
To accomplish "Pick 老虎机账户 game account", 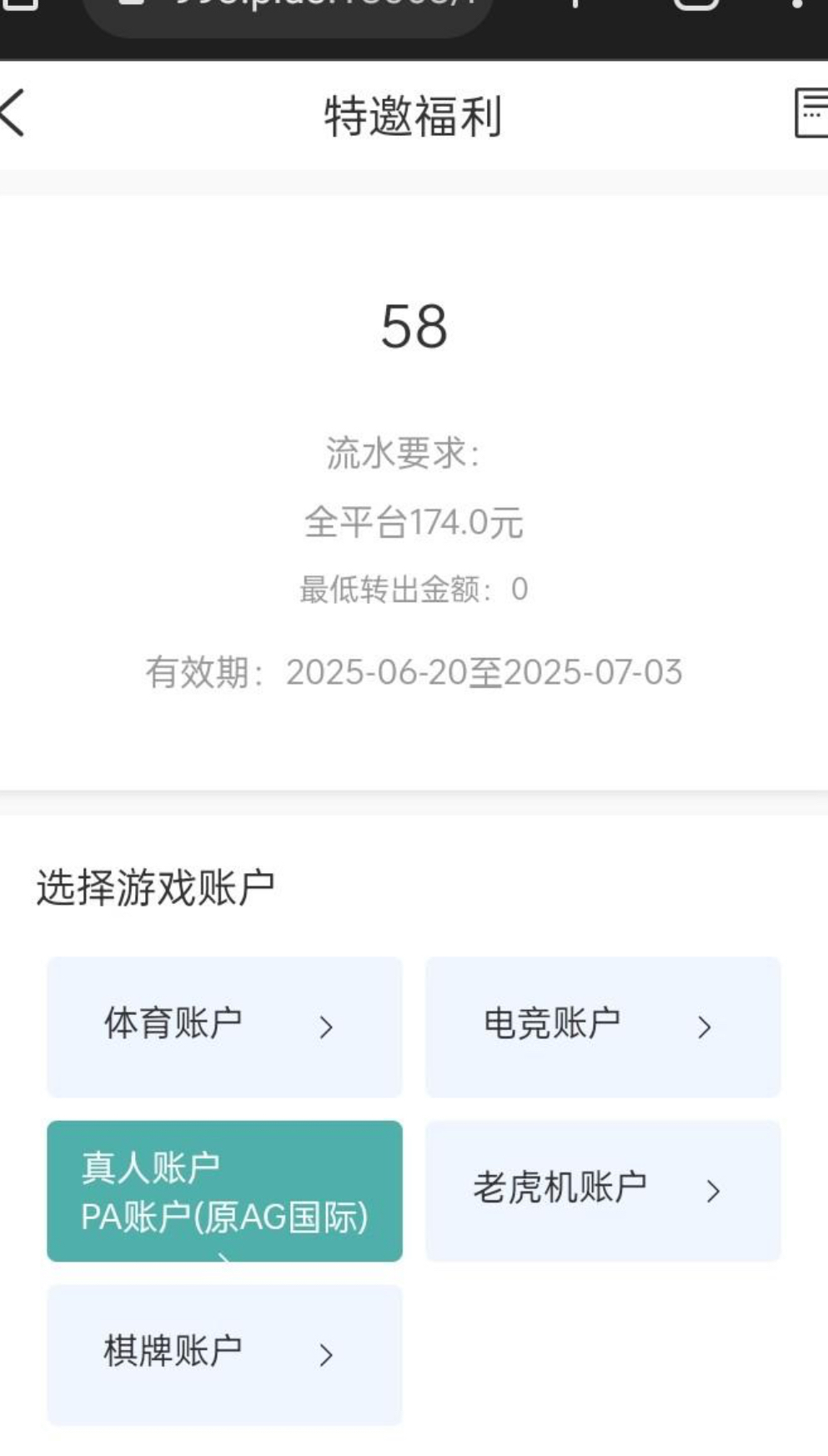I will [603, 1190].
